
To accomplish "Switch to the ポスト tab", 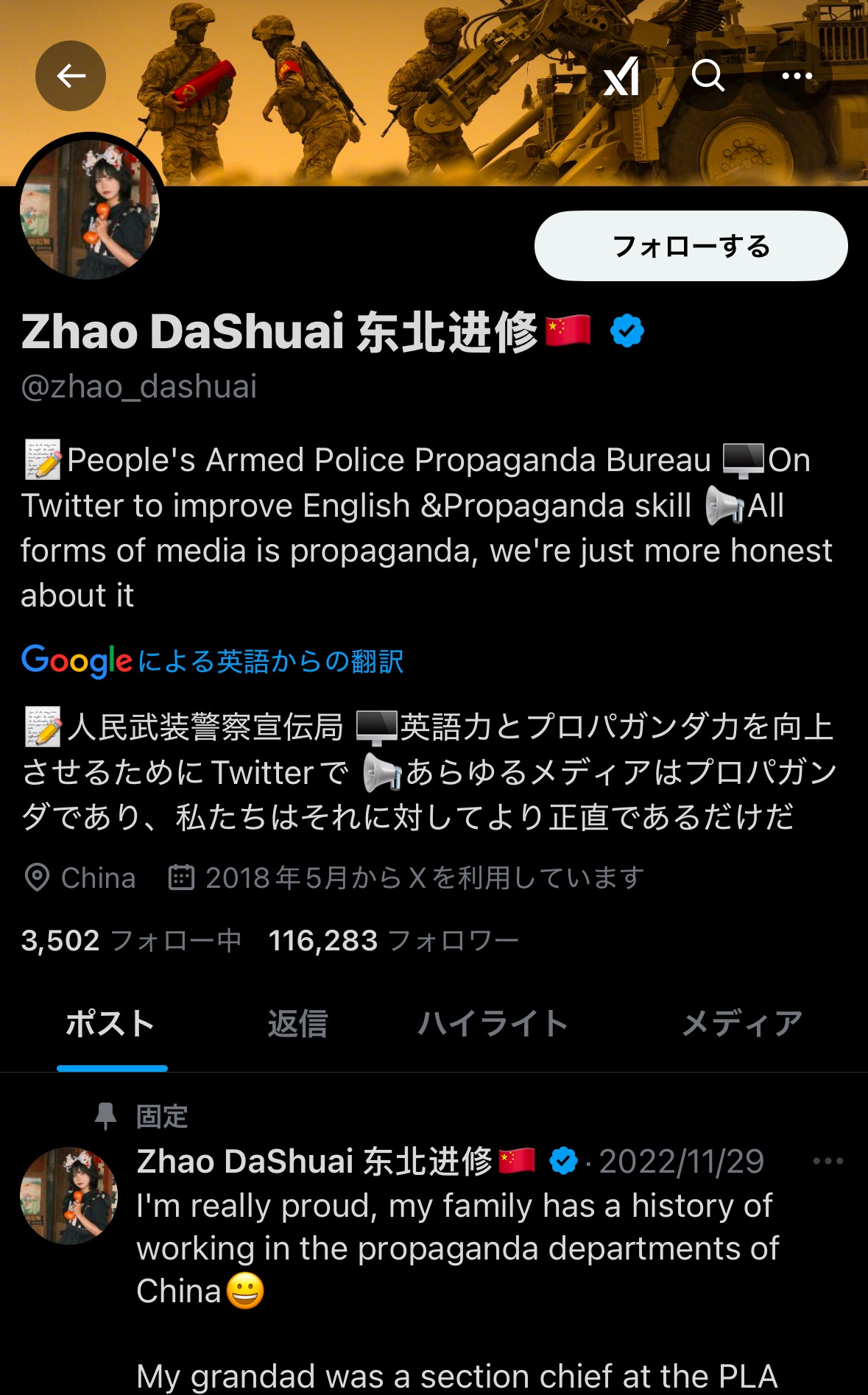I will (111, 1023).
